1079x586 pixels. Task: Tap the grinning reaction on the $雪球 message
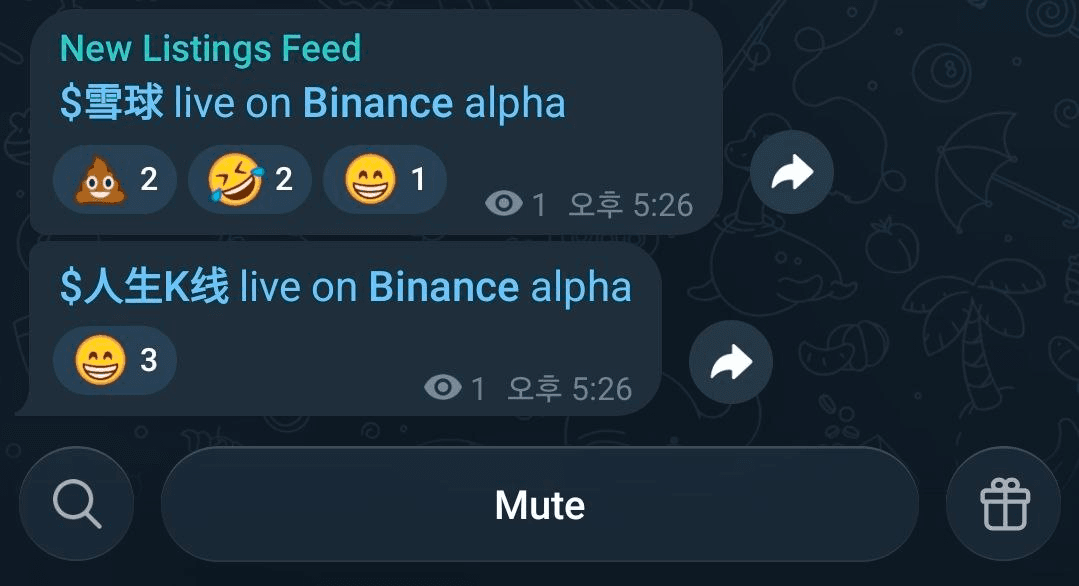[x=384, y=180]
